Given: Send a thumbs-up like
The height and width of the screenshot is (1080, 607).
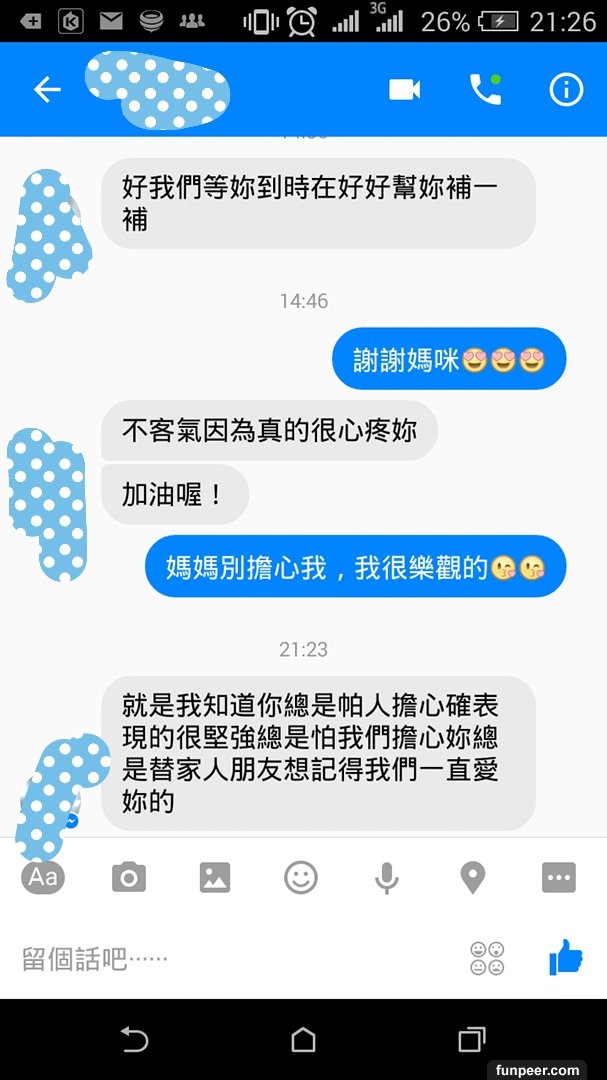Looking at the screenshot, I should (565, 958).
